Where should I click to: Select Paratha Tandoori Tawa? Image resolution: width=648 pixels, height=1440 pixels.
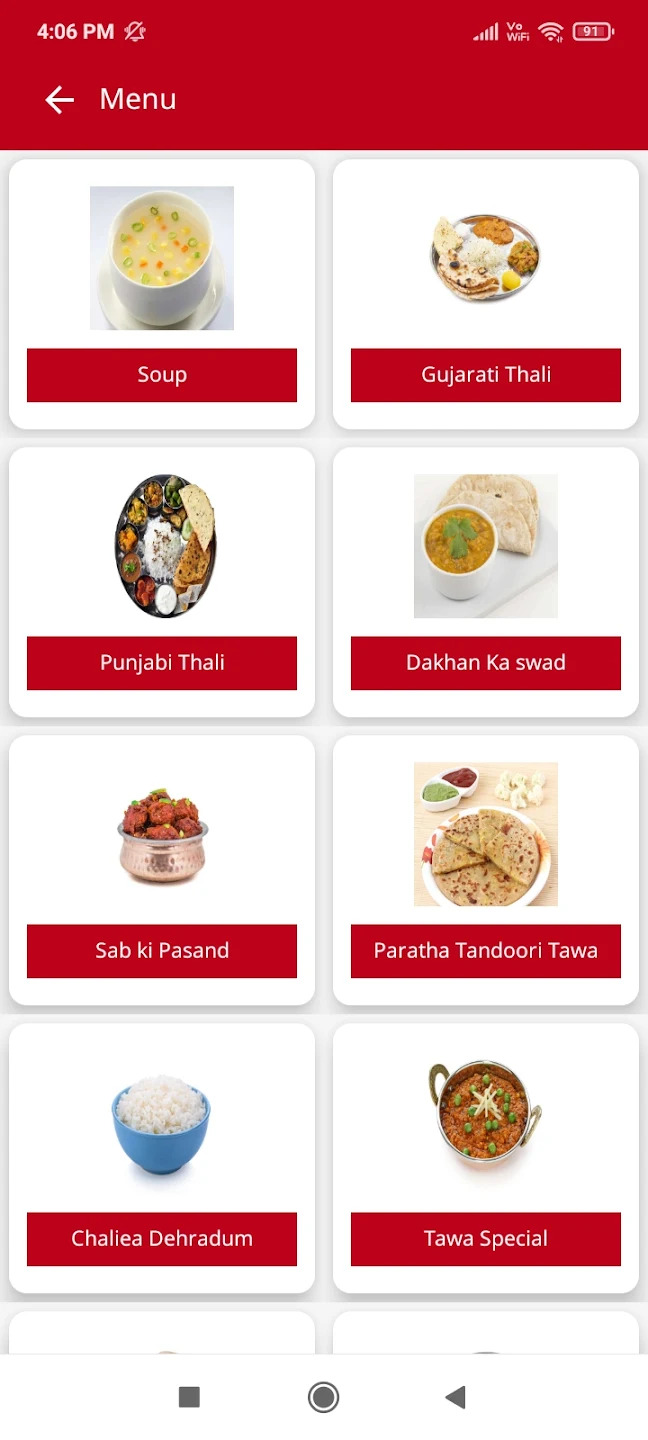coord(486,951)
